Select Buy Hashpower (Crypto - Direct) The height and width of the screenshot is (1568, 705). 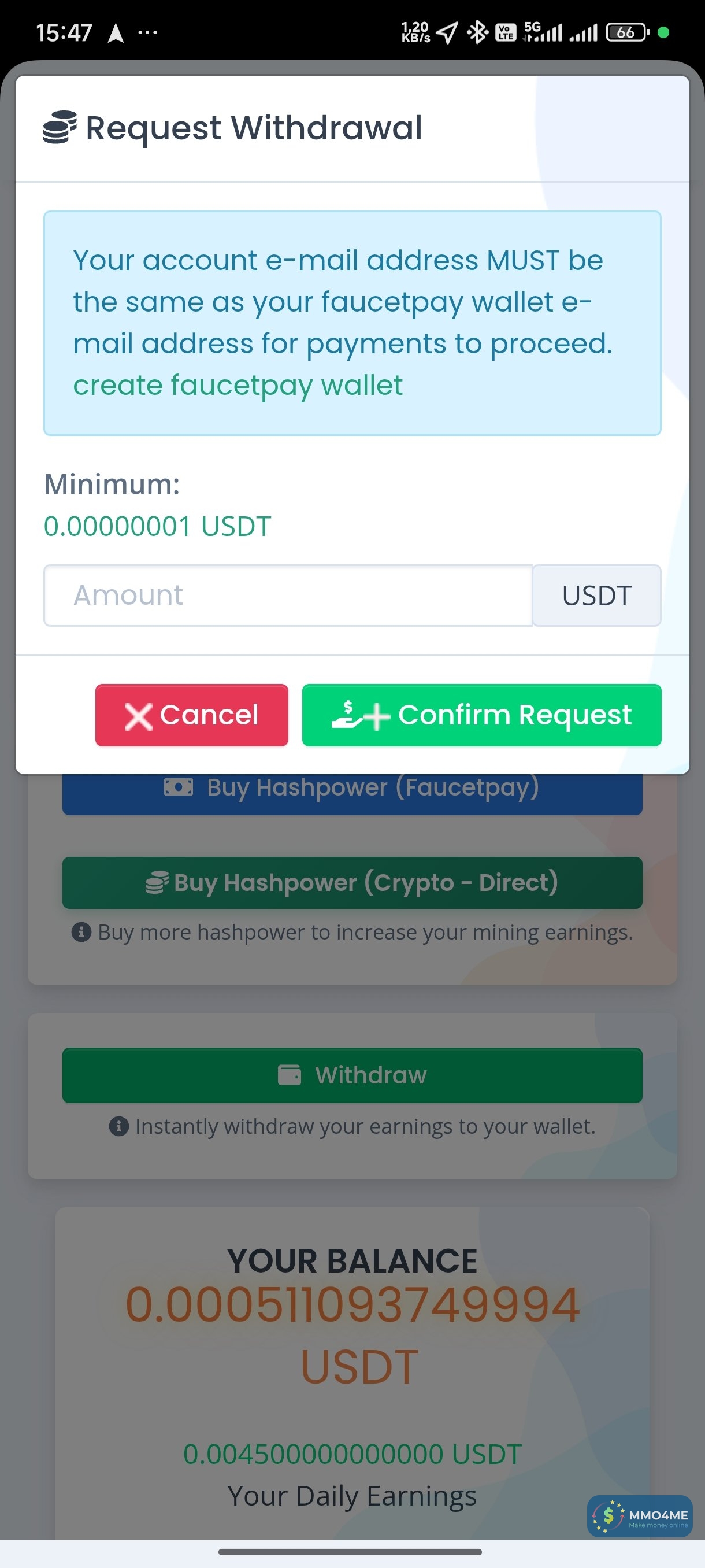tap(352, 882)
